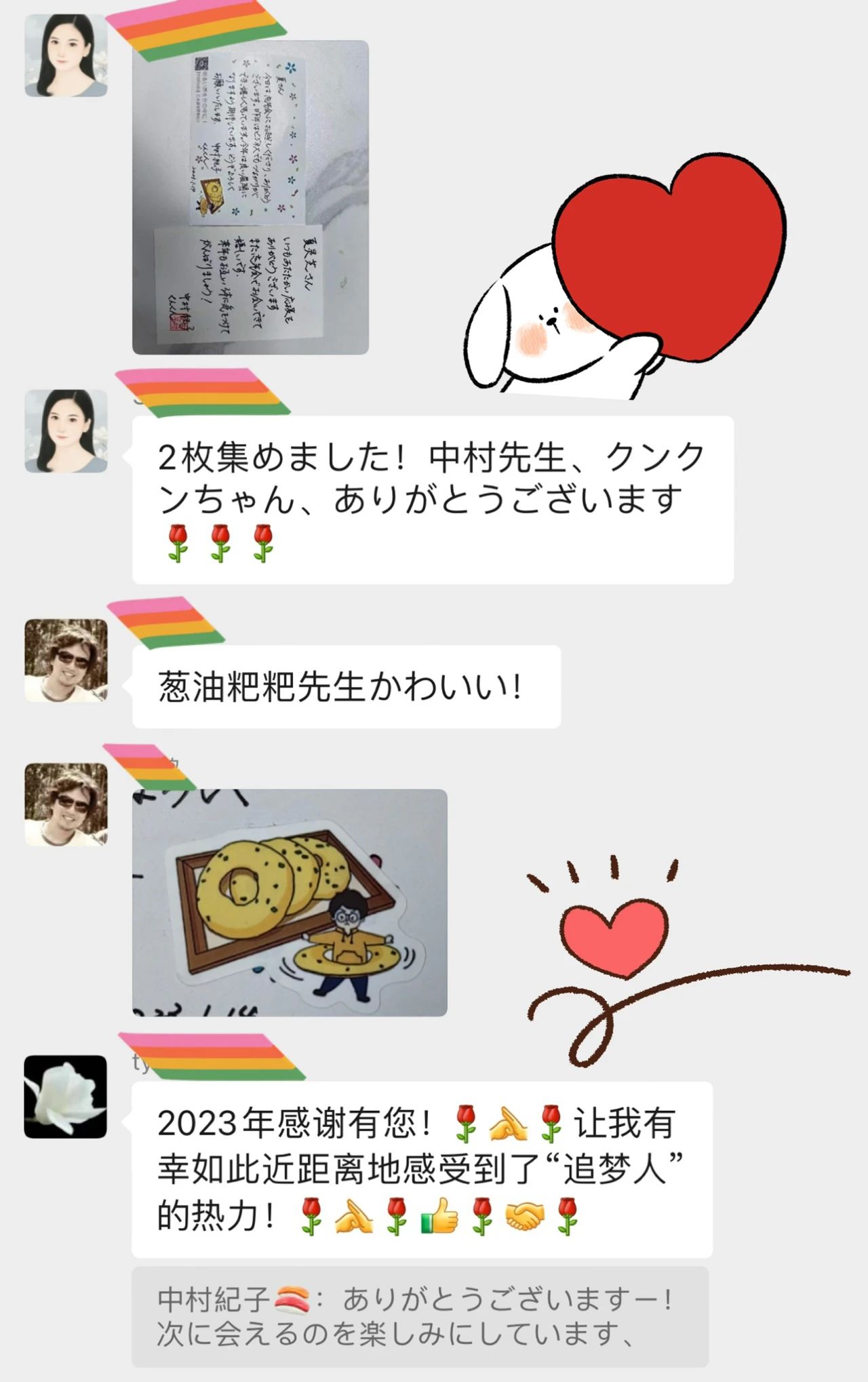The image size is (868, 1382).
Task: Tap the sunglasses avatar beside the donut photo
Action: [66, 804]
